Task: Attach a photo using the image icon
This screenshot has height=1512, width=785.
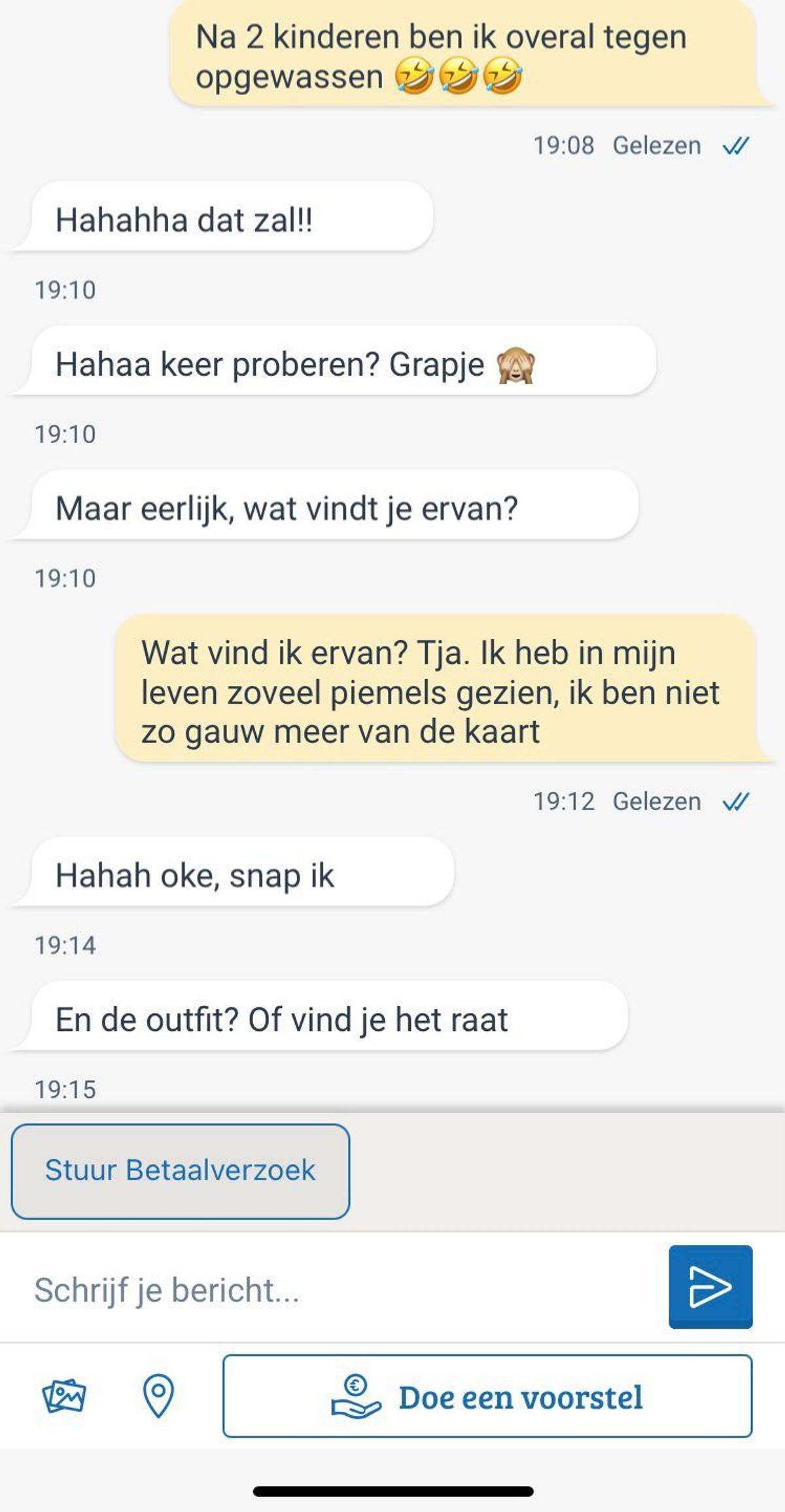Action: [x=64, y=1395]
